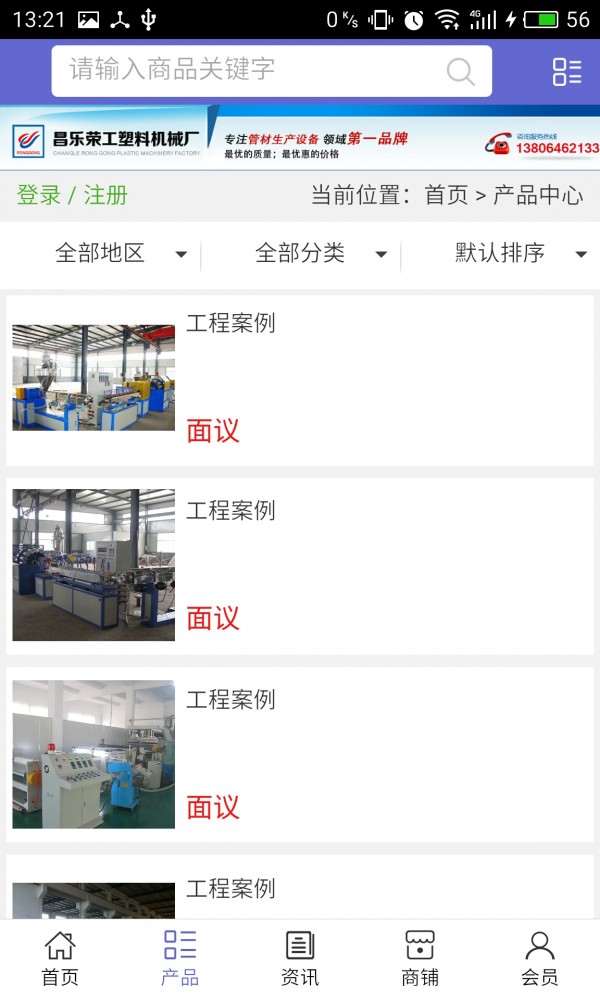The height and width of the screenshot is (1000, 600).
Task: Expand the 全部分类 category dropdown
Action: (320, 254)
